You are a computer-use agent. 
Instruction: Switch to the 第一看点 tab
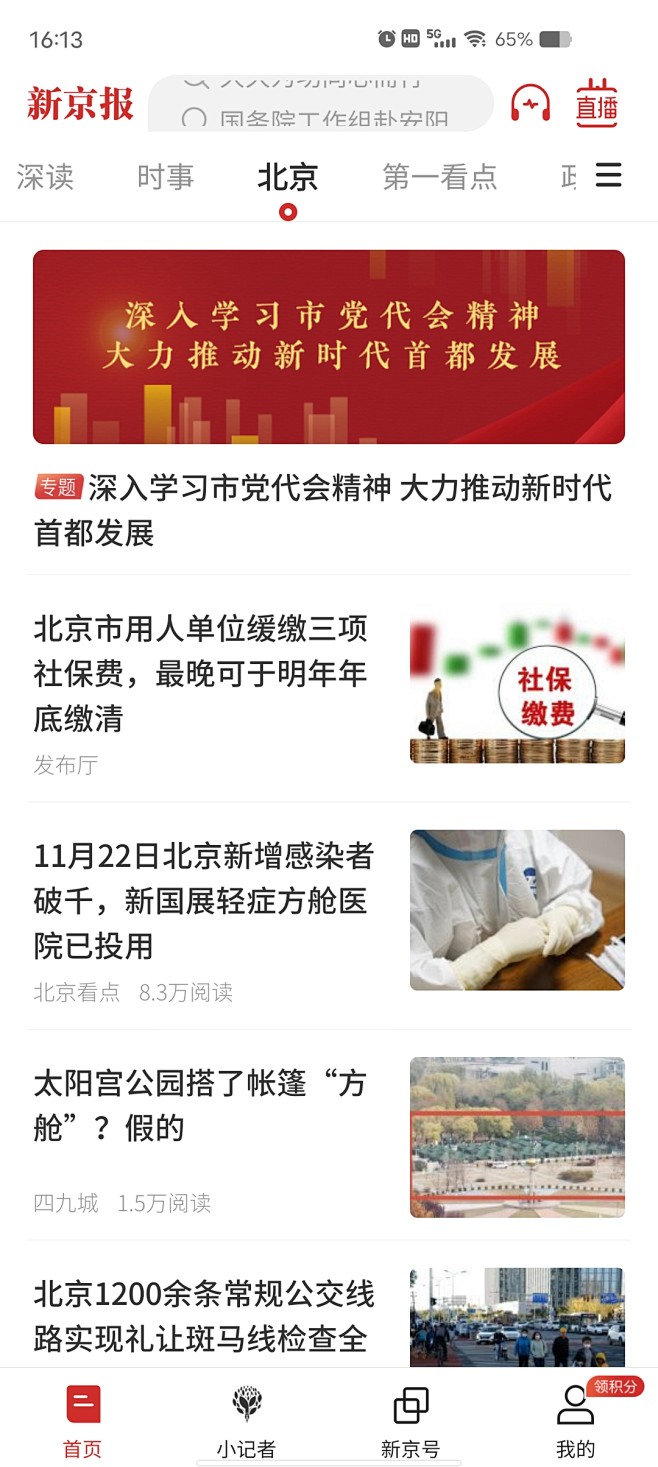coord(439,178)
